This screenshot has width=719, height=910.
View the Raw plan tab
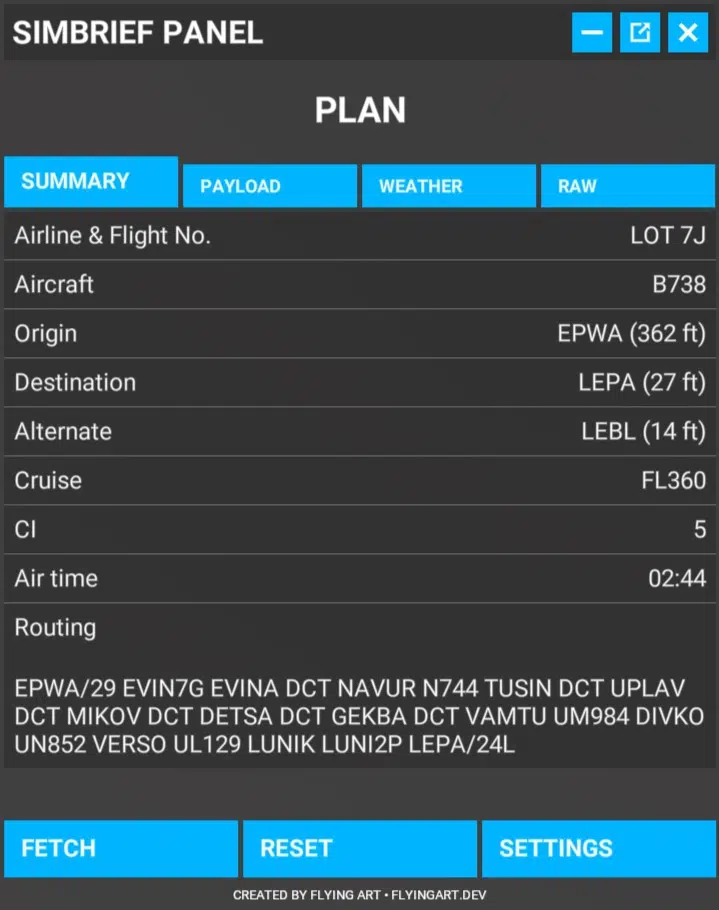click(x=627, y=186)
